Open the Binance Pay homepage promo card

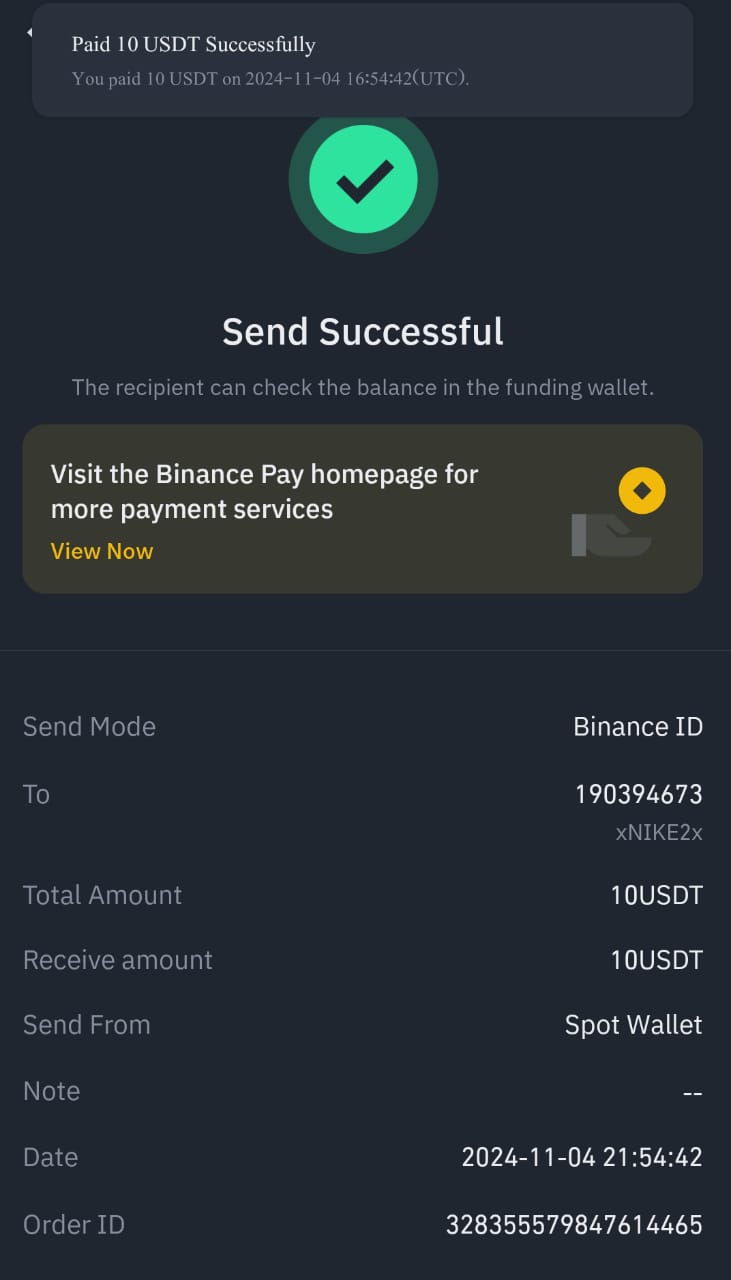pyautogui.click(x=363, y=507)
